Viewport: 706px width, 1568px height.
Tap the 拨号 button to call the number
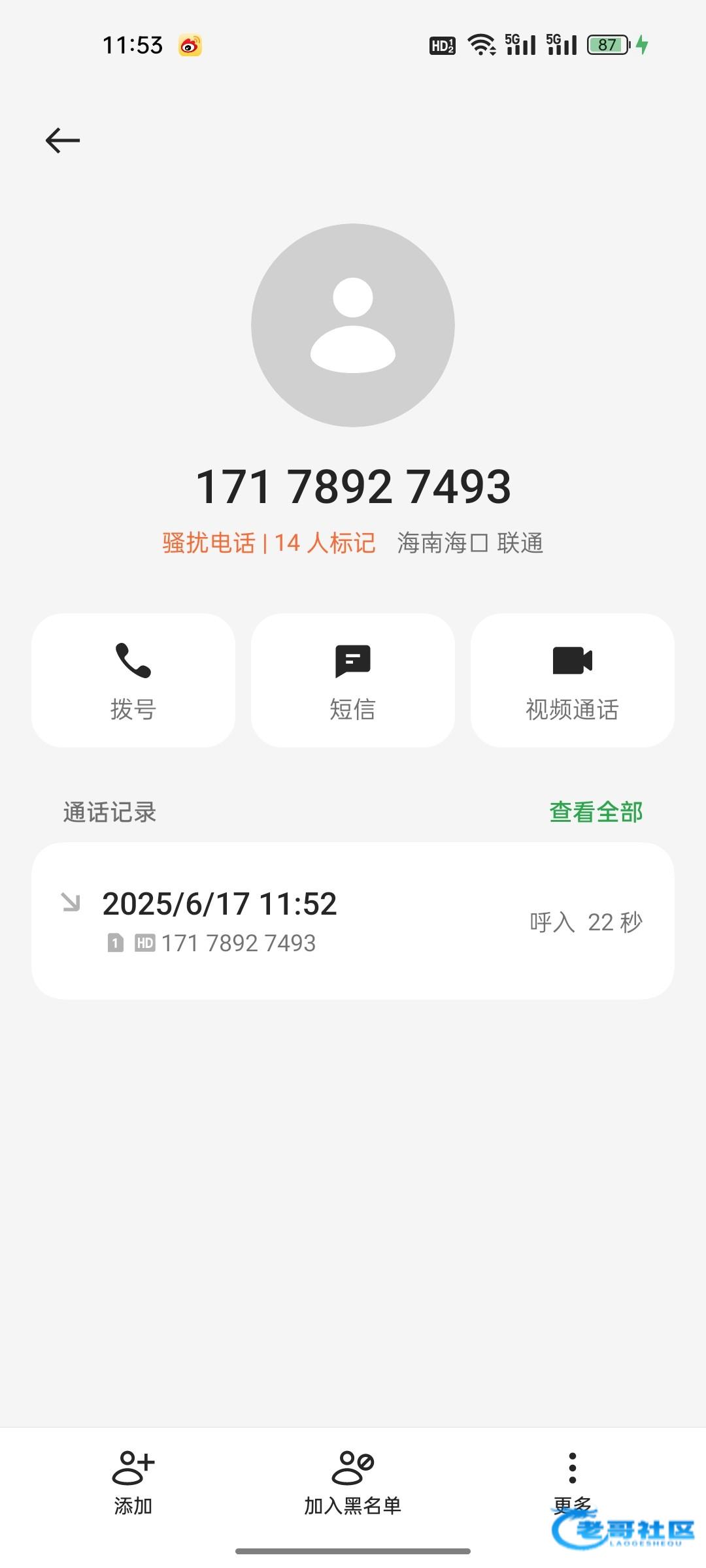[x=133, y=680]
